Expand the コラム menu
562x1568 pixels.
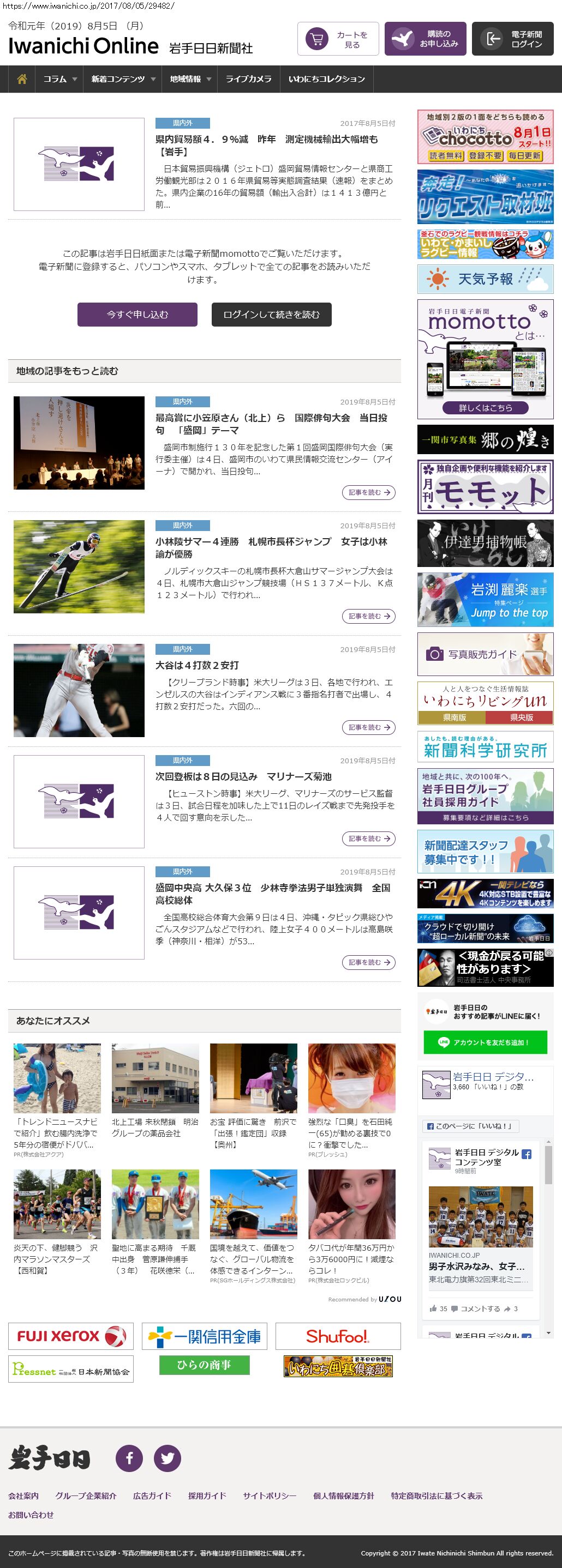click(x=59, y=79)
